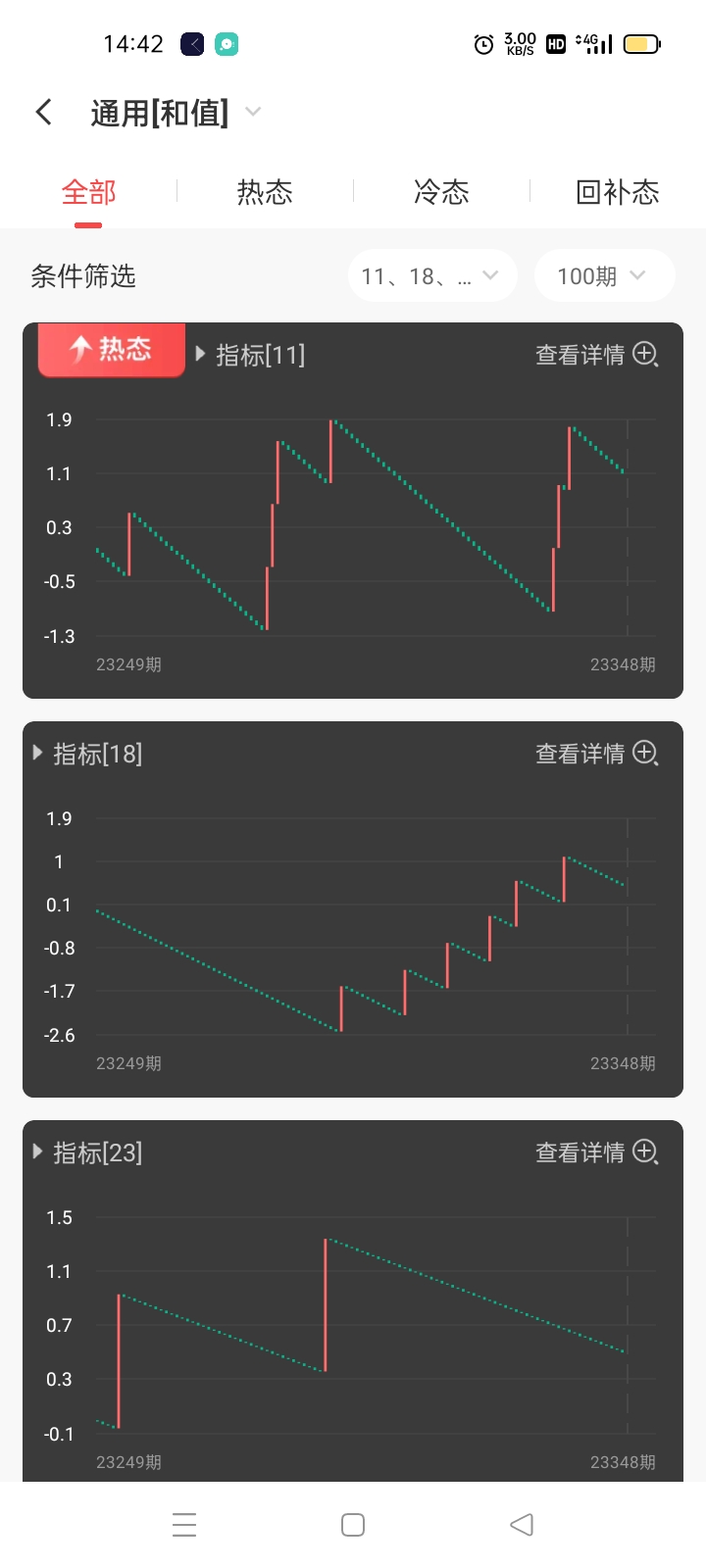Open the 11、18 indicator filter dropdown
The width and height of the screenshot is (706, 1568).
click(x=431, y=275)
